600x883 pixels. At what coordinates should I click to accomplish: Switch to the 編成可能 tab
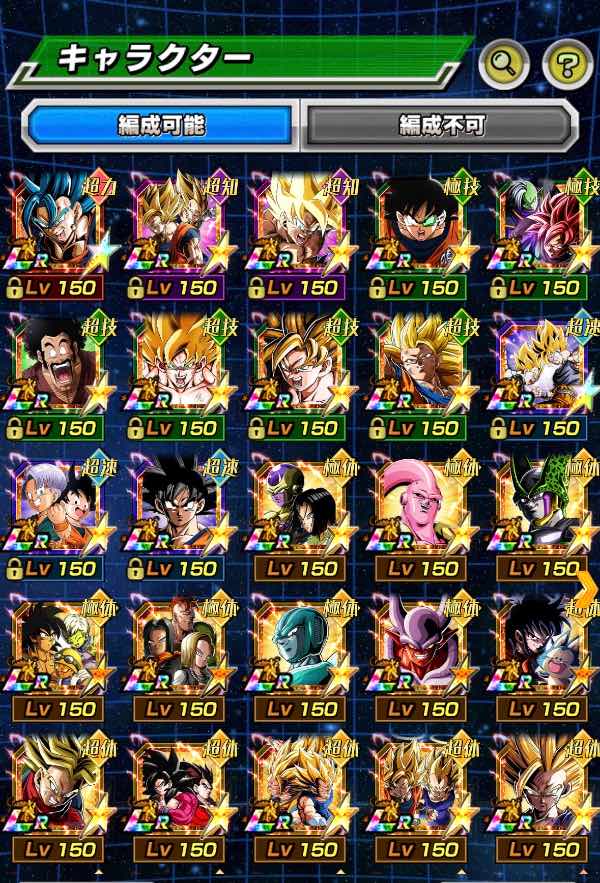(x=161, y=124)
